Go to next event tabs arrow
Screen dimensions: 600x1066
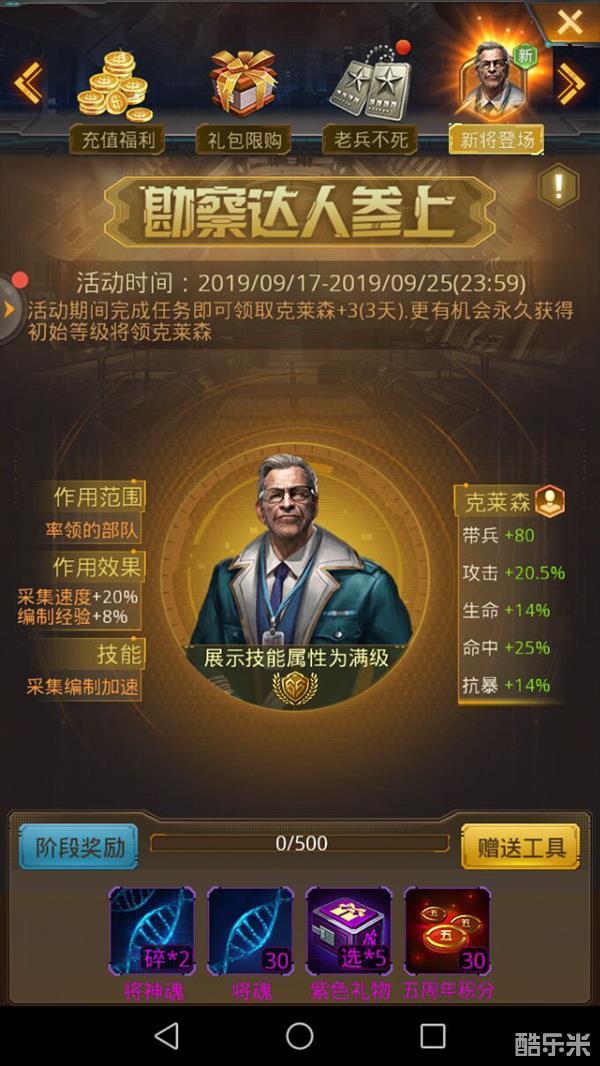[570, 84]
